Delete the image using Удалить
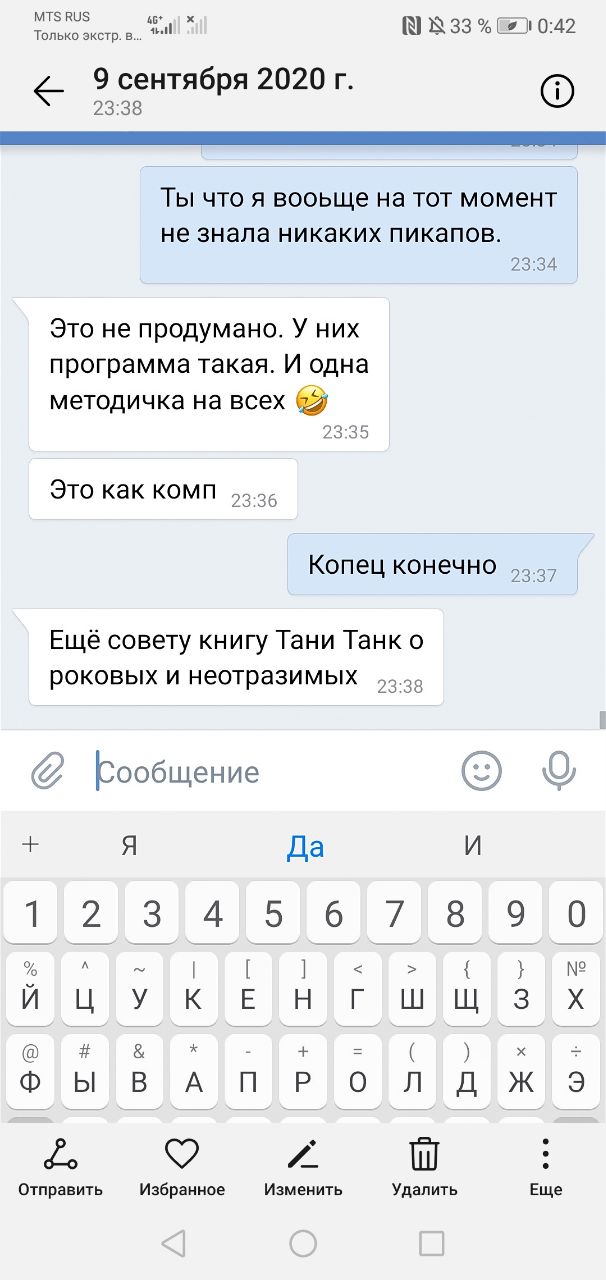The width and height of the screenshot is (606, 1280). [x=425, y=1166]
